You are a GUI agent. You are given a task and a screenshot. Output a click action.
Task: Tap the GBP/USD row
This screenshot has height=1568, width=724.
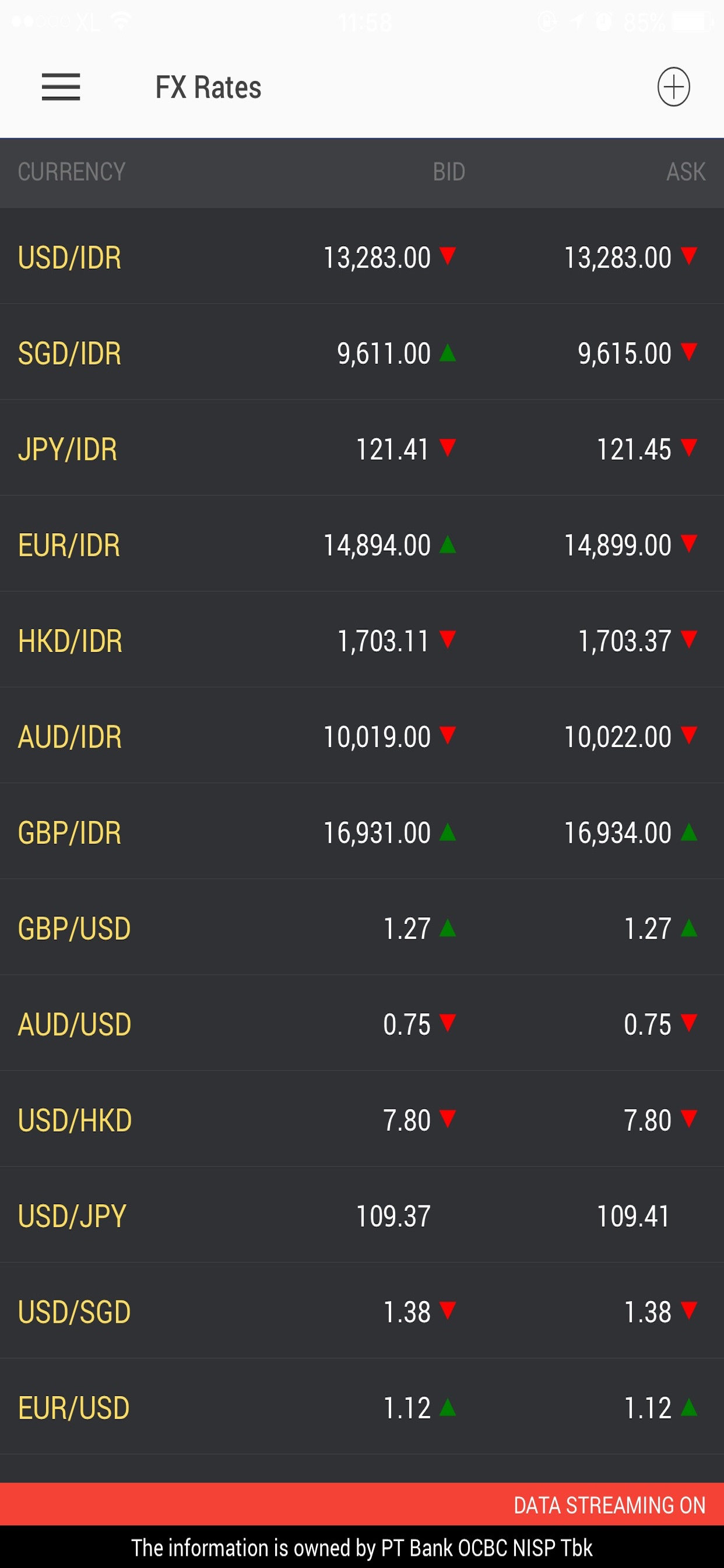tap(362, 927)
